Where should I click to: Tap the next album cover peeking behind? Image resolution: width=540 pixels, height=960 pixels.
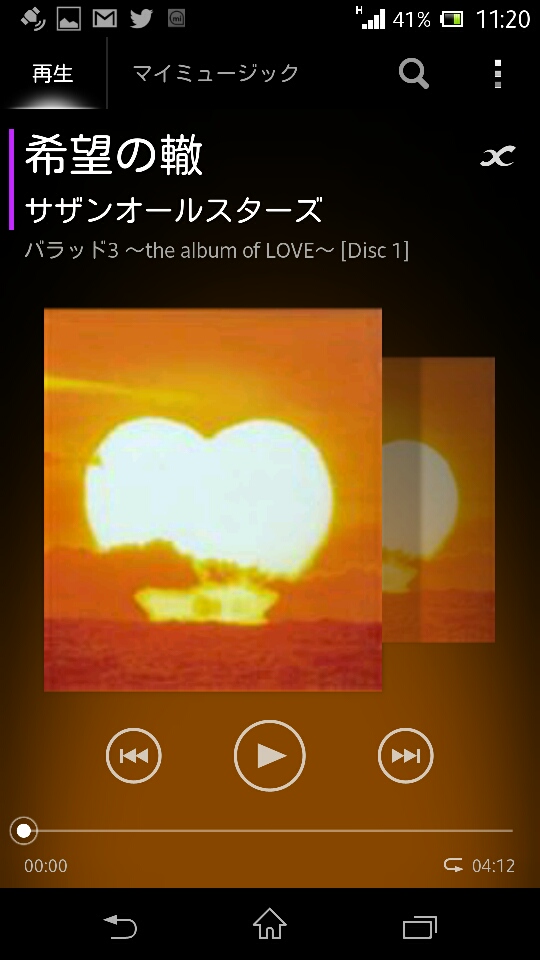pyautogui.click(x=438, y=500)
